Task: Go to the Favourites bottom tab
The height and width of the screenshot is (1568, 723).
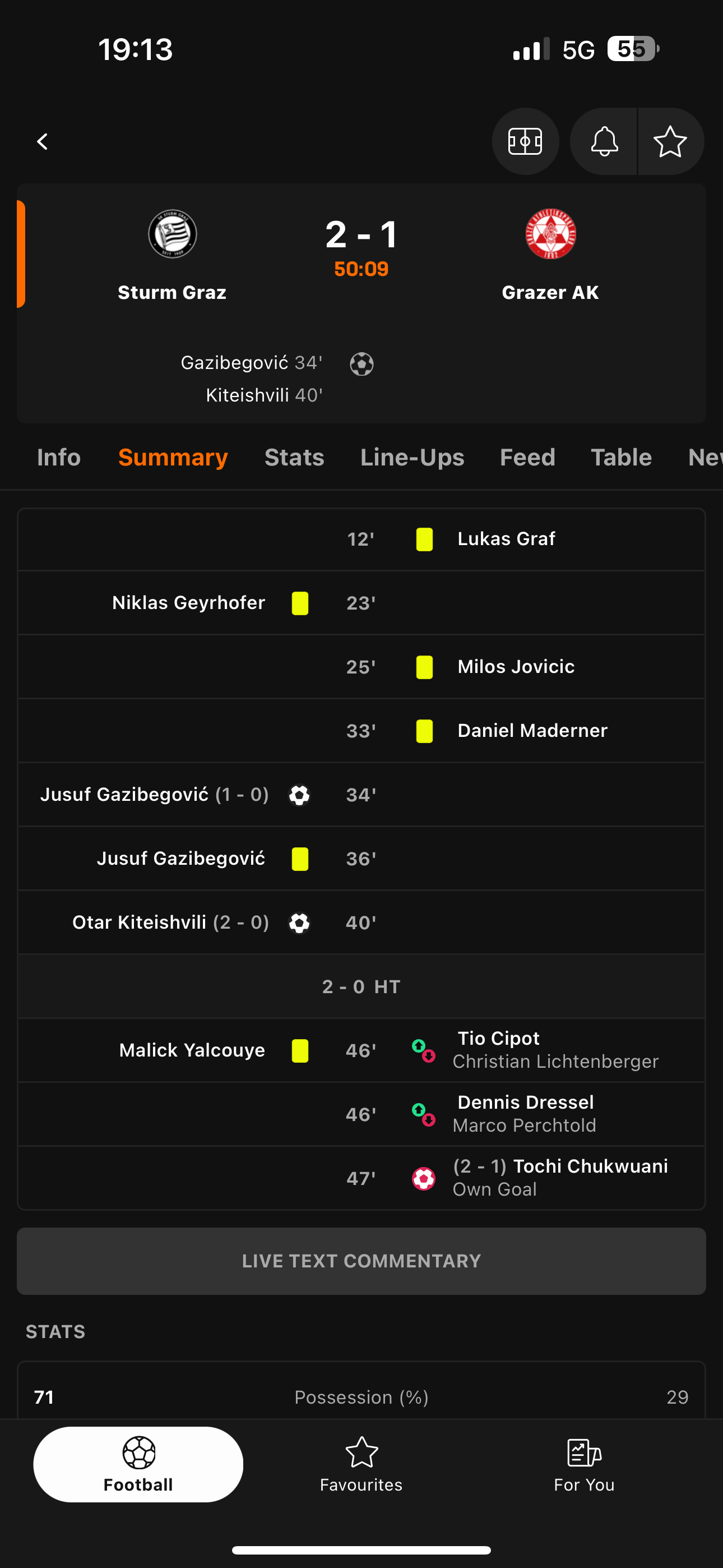Action: pyautogui.click(x=361, y=1464)
